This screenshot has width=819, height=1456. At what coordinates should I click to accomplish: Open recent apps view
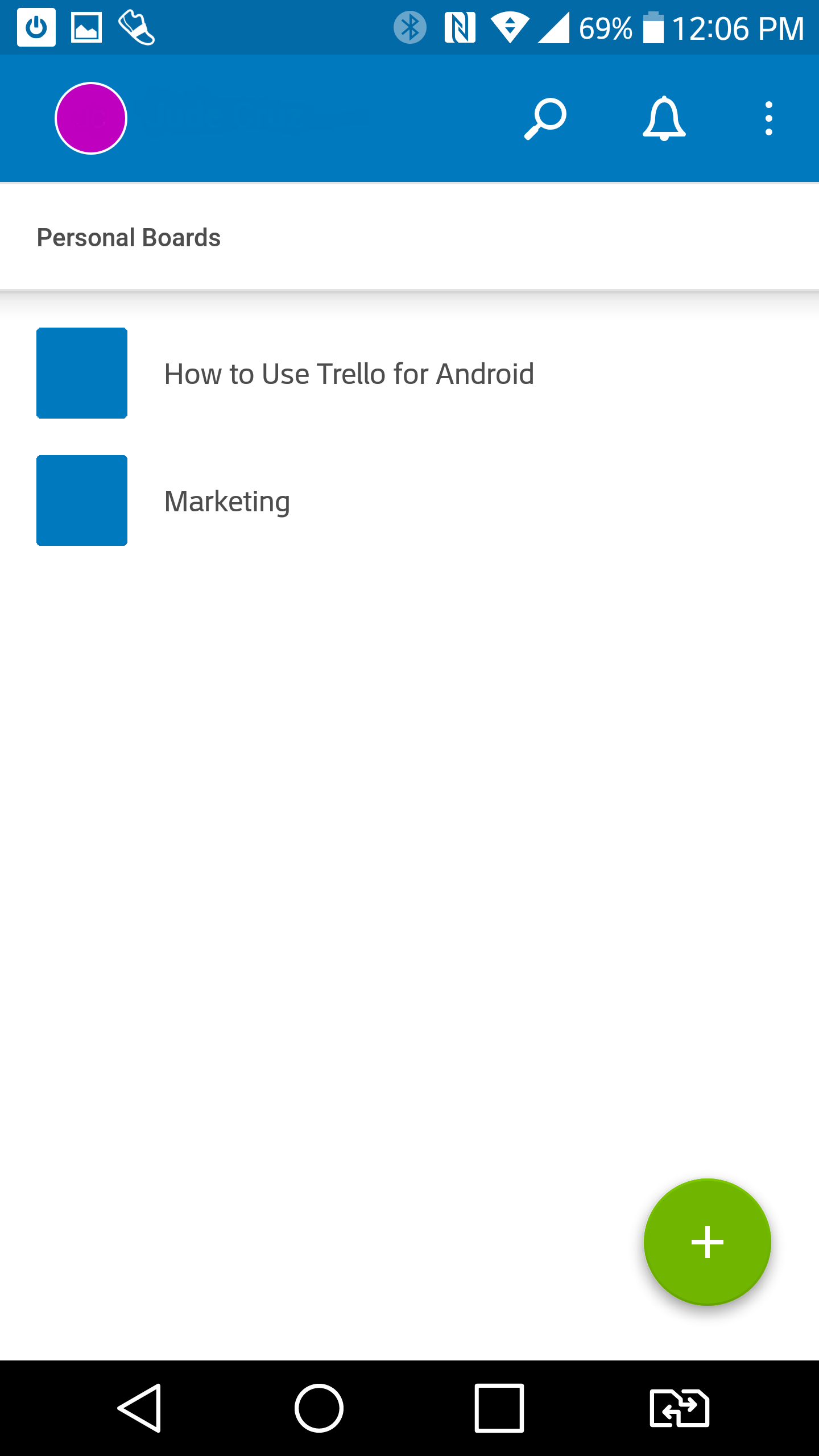point(499,1408)
